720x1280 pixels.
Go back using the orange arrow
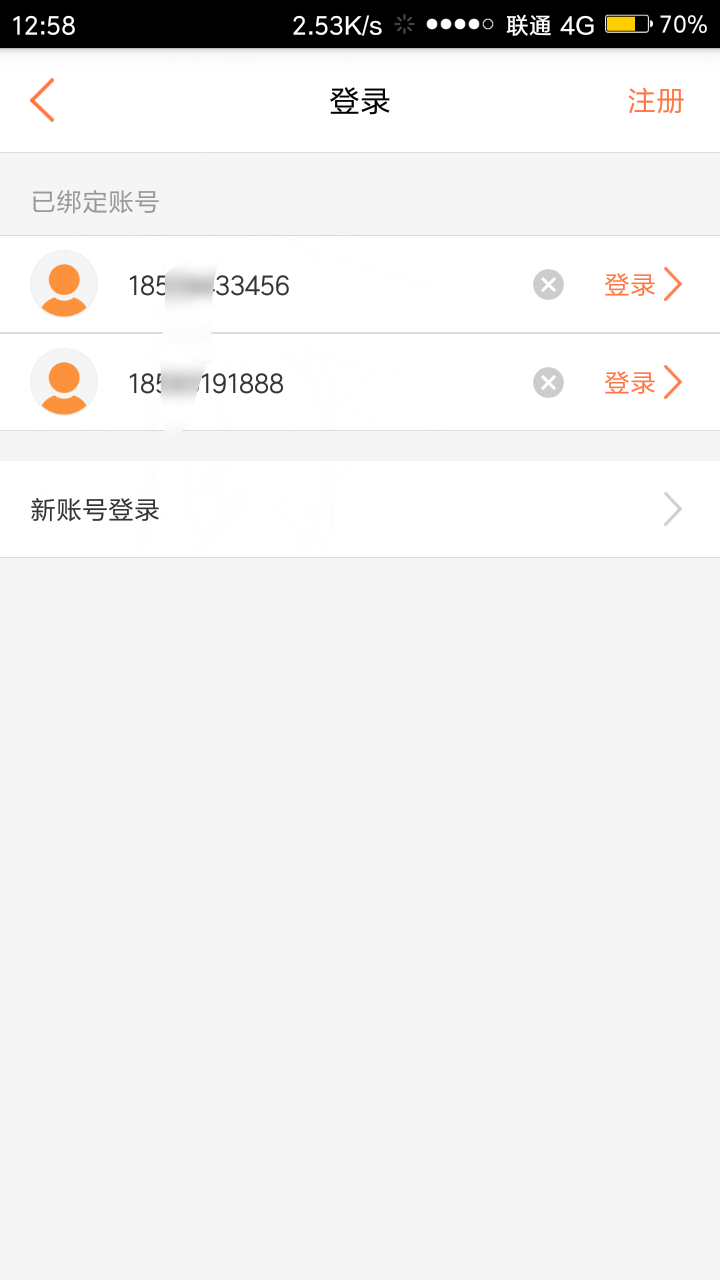point(42,100)
